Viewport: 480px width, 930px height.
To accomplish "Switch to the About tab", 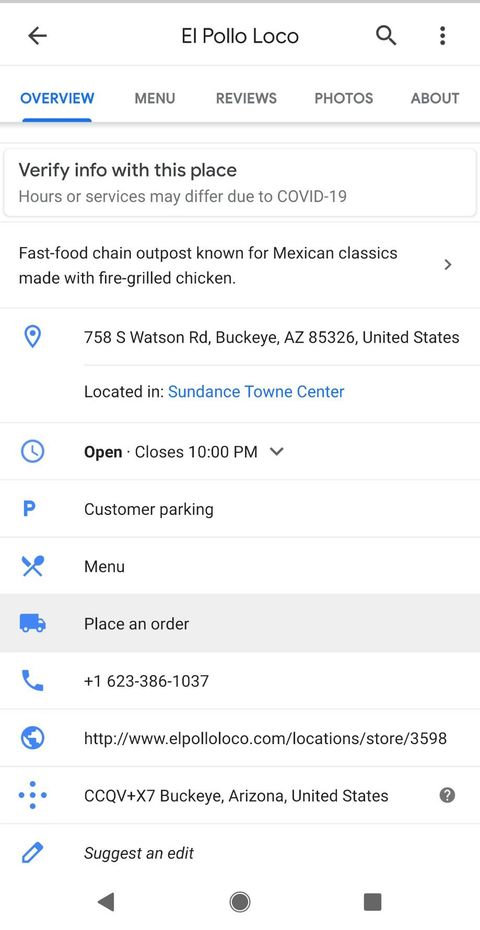I will [435, 98].
